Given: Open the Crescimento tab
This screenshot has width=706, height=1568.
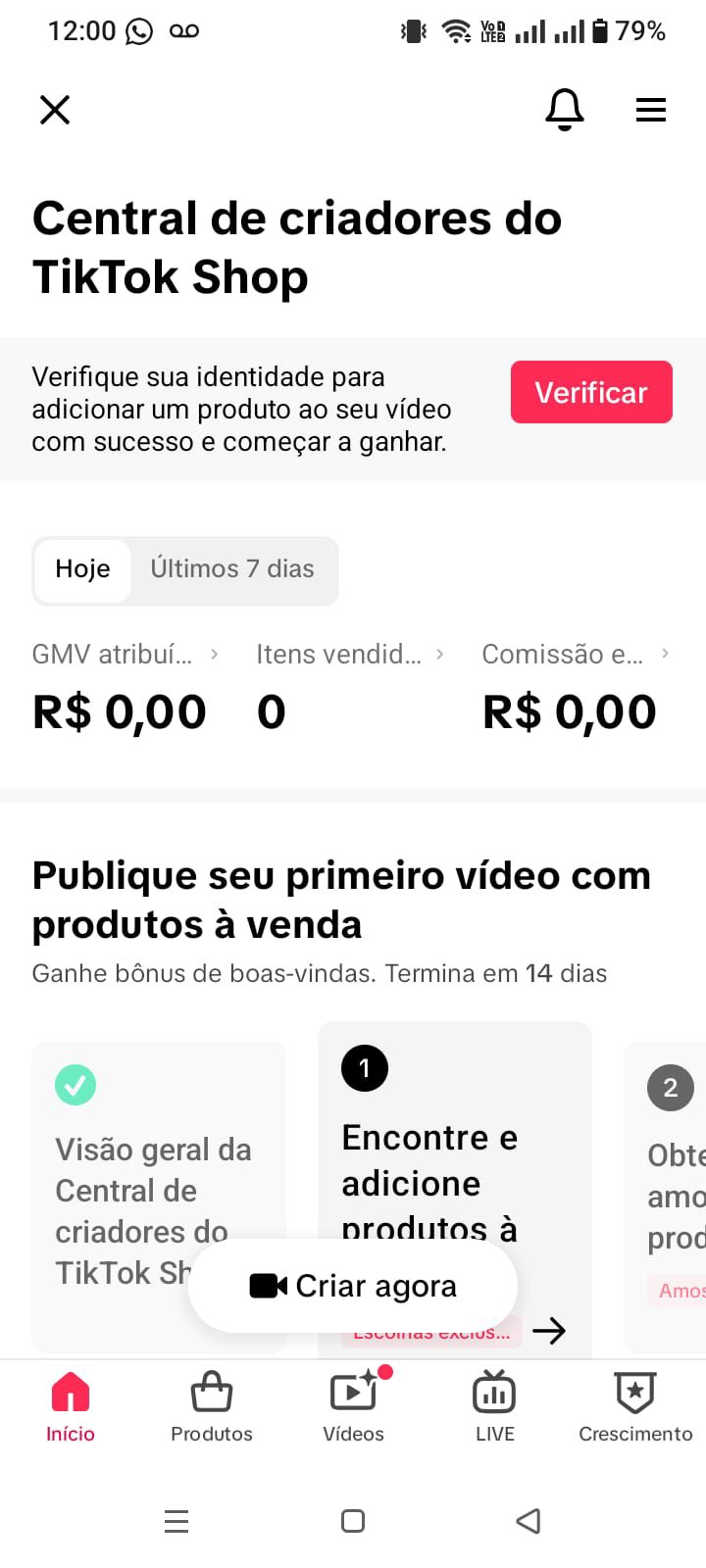Looking at the screenshot, I should pos(635,1408).
